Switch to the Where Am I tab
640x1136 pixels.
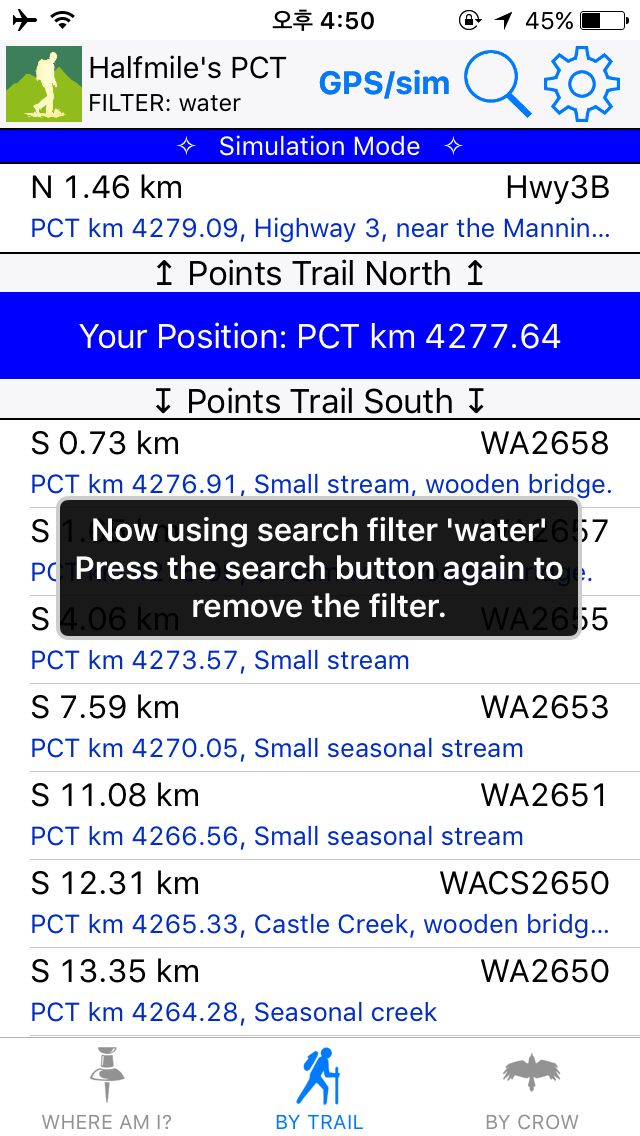pyautogui.click(x=107, y=1087)
